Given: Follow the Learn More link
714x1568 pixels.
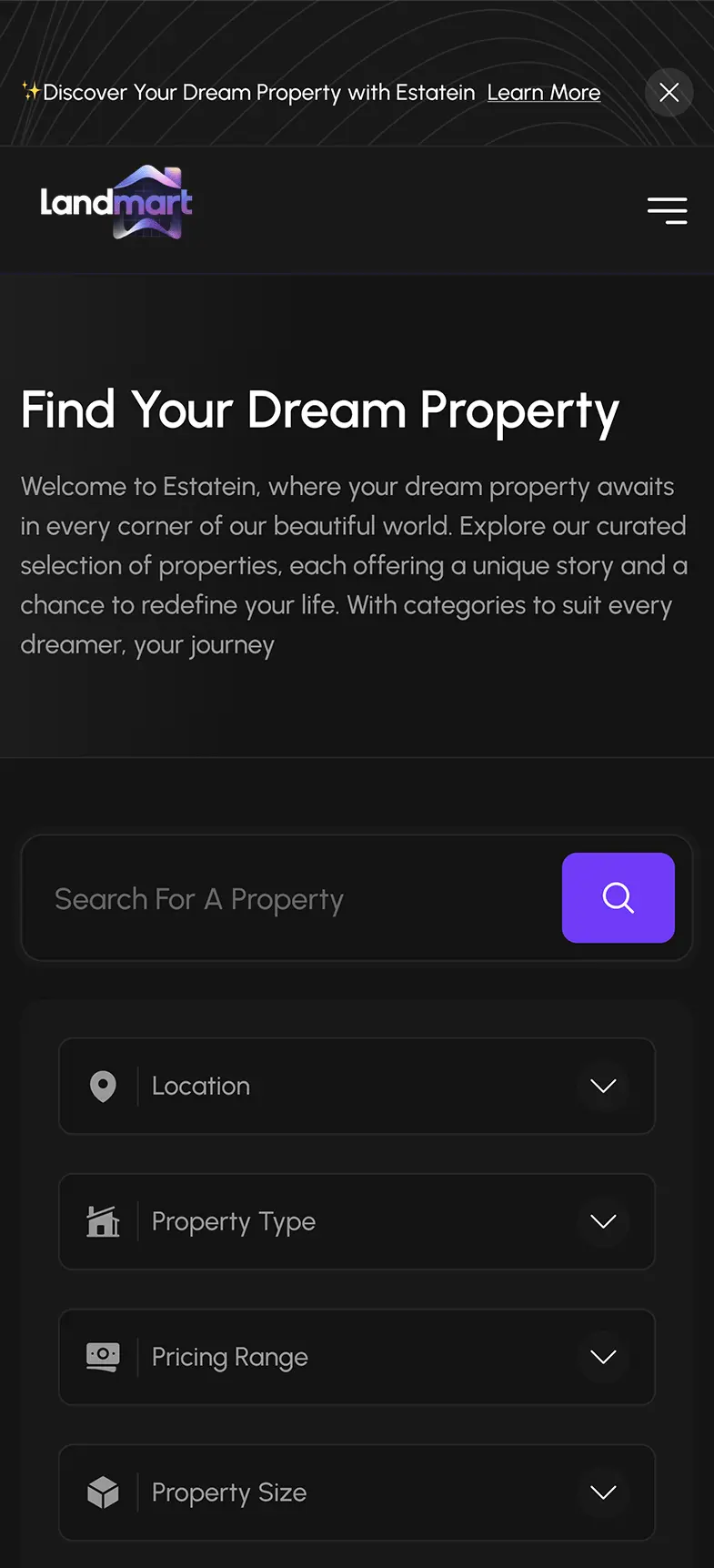Looking at the screenshot, I should coord(544,93).
